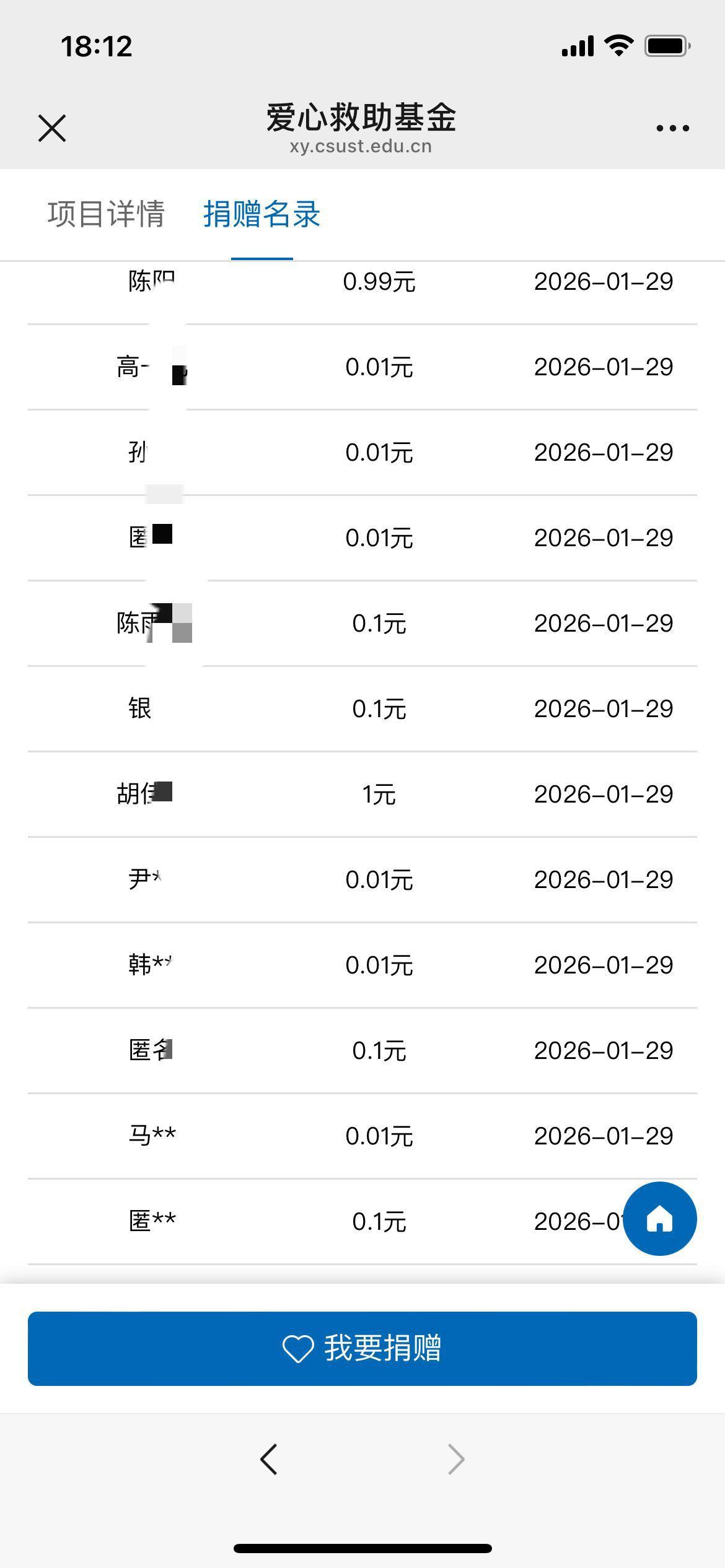Tap the 我要捐赠 donate button

[362, 1349]
